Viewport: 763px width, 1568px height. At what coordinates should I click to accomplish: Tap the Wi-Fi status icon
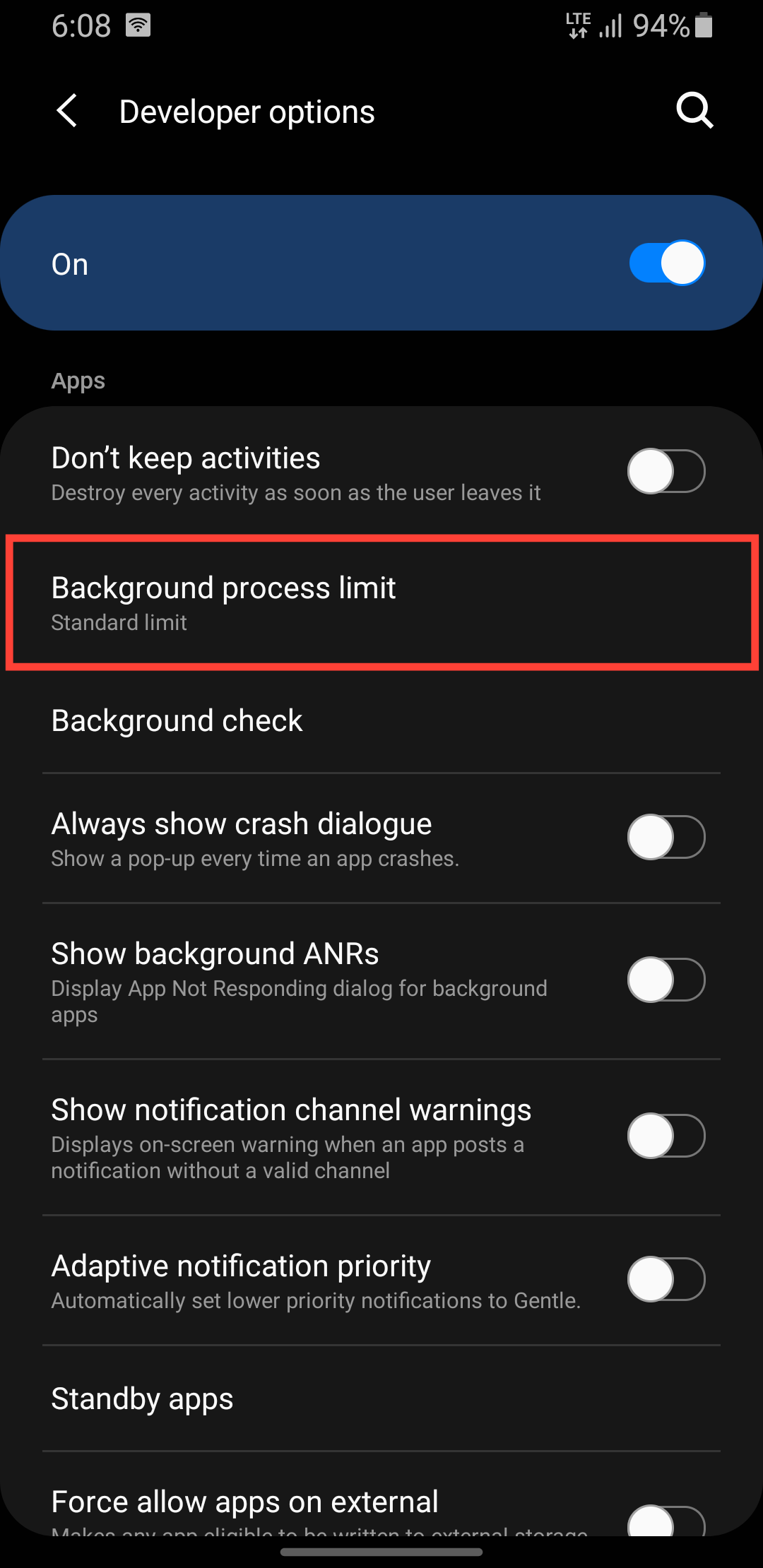point(138,25)
